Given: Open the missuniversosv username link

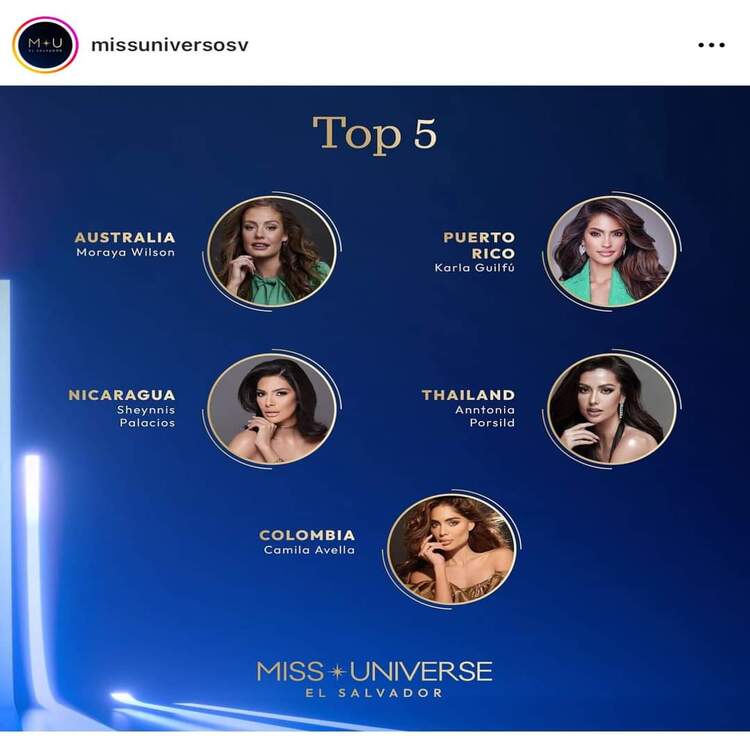Looking at the screenshot, I should (x=169, y=45).
